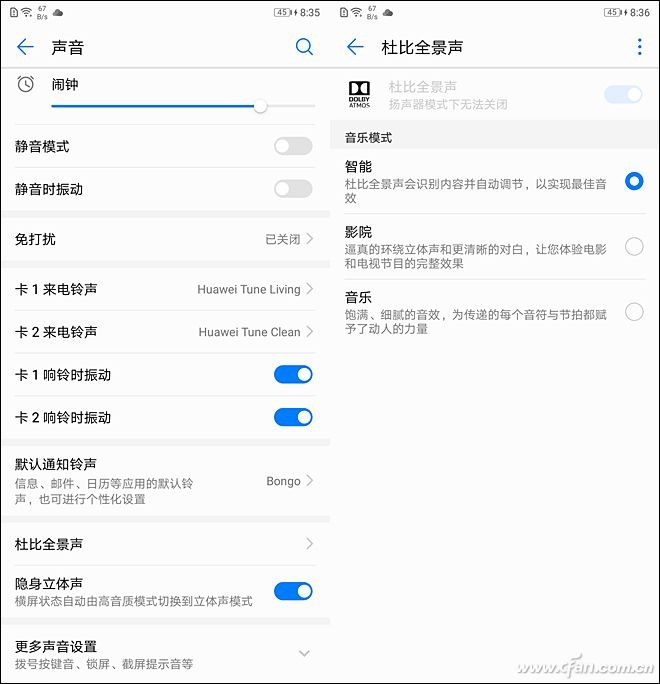The height and width of the screenshot is (684, 660).
Task: Go back from 杜比全景声 screen
Action: click(354, 47)
